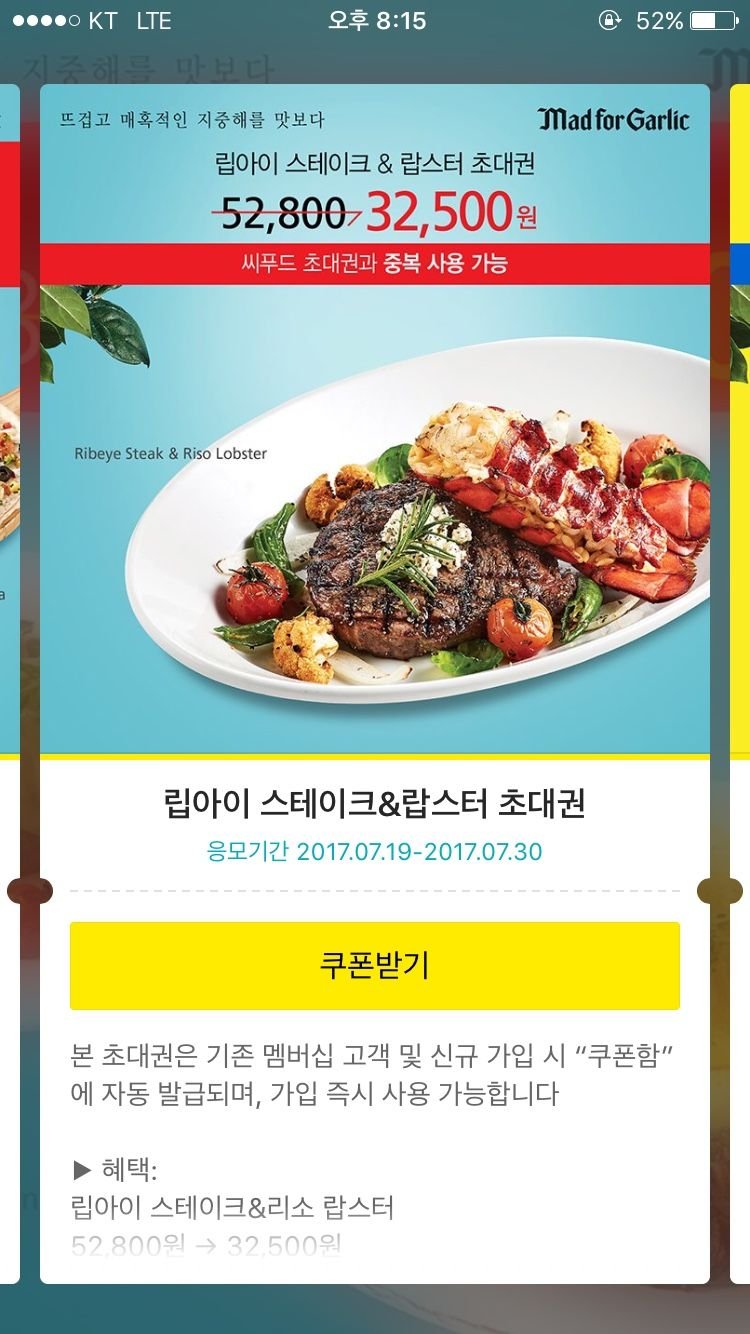Tap the yellow 쿠폰받기 button

click(x=375, y=966)
